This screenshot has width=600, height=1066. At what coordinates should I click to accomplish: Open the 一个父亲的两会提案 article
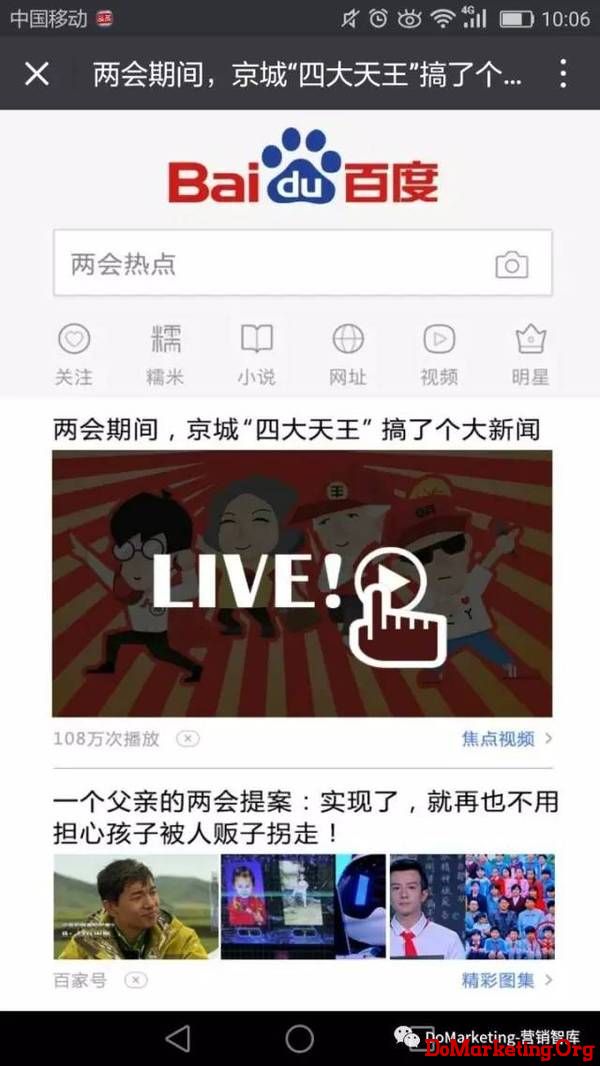[304, 816]
